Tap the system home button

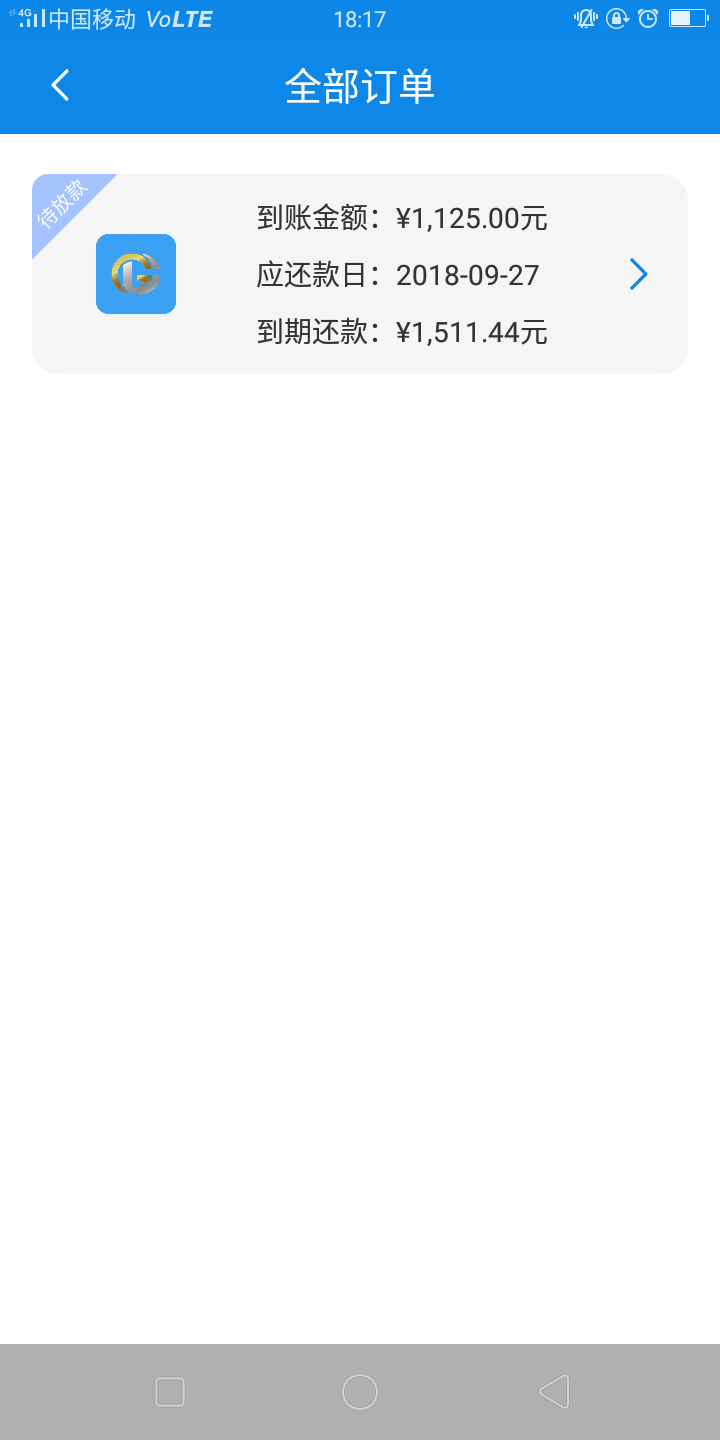pos(360,1392)
